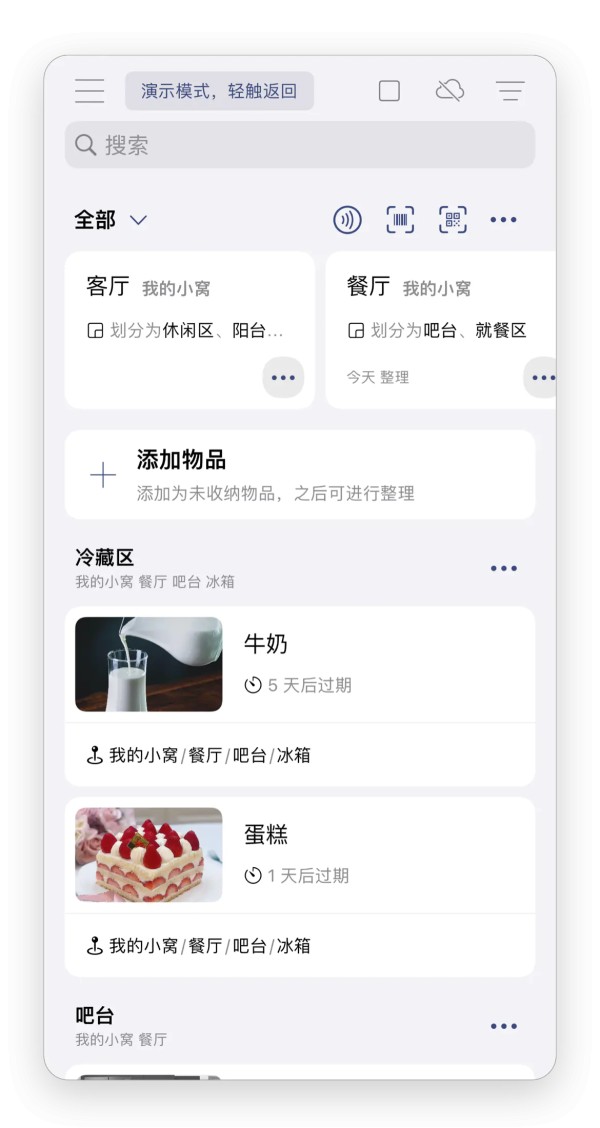This screenshot has width=600, height=1128.
Task: Open the 冷藏区 section options
Action: point(504,568)
